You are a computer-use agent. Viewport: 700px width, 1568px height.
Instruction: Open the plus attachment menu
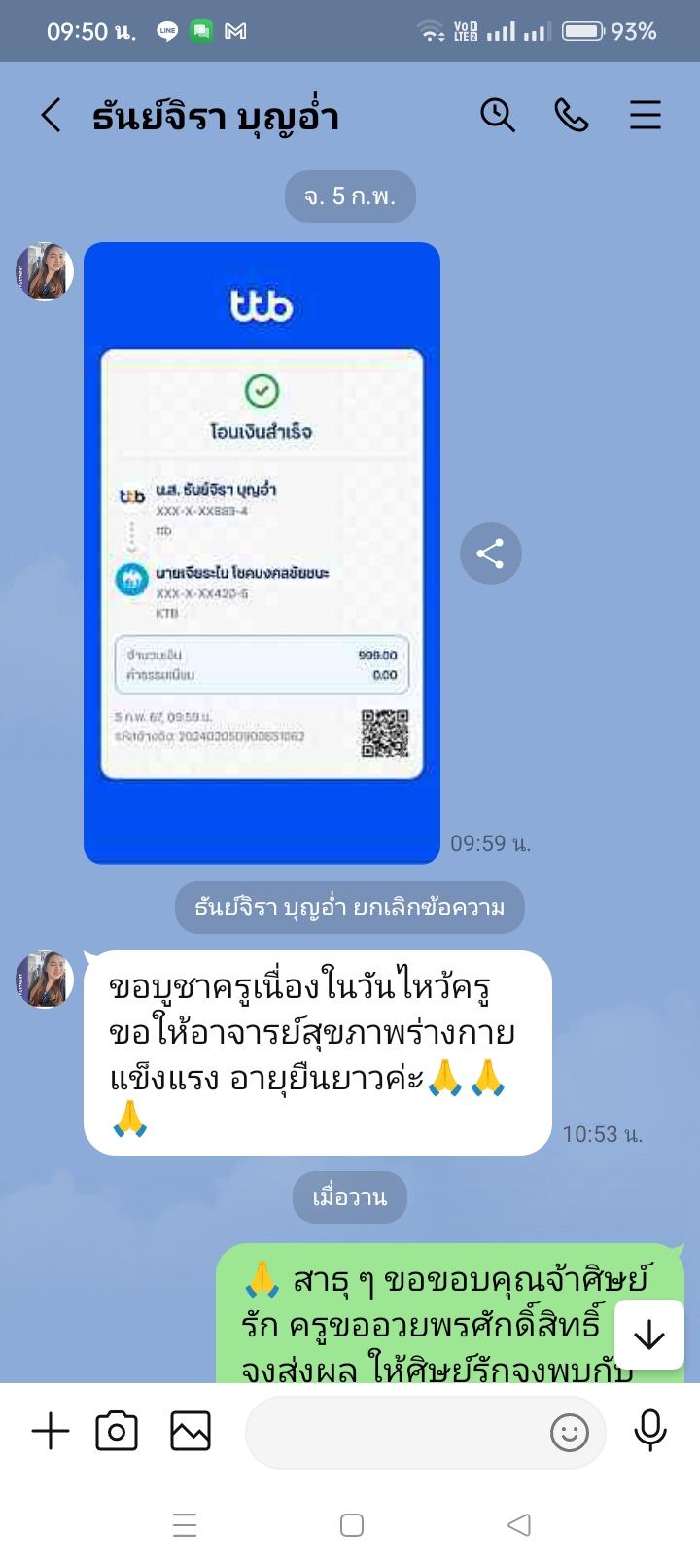point(51,1431)
